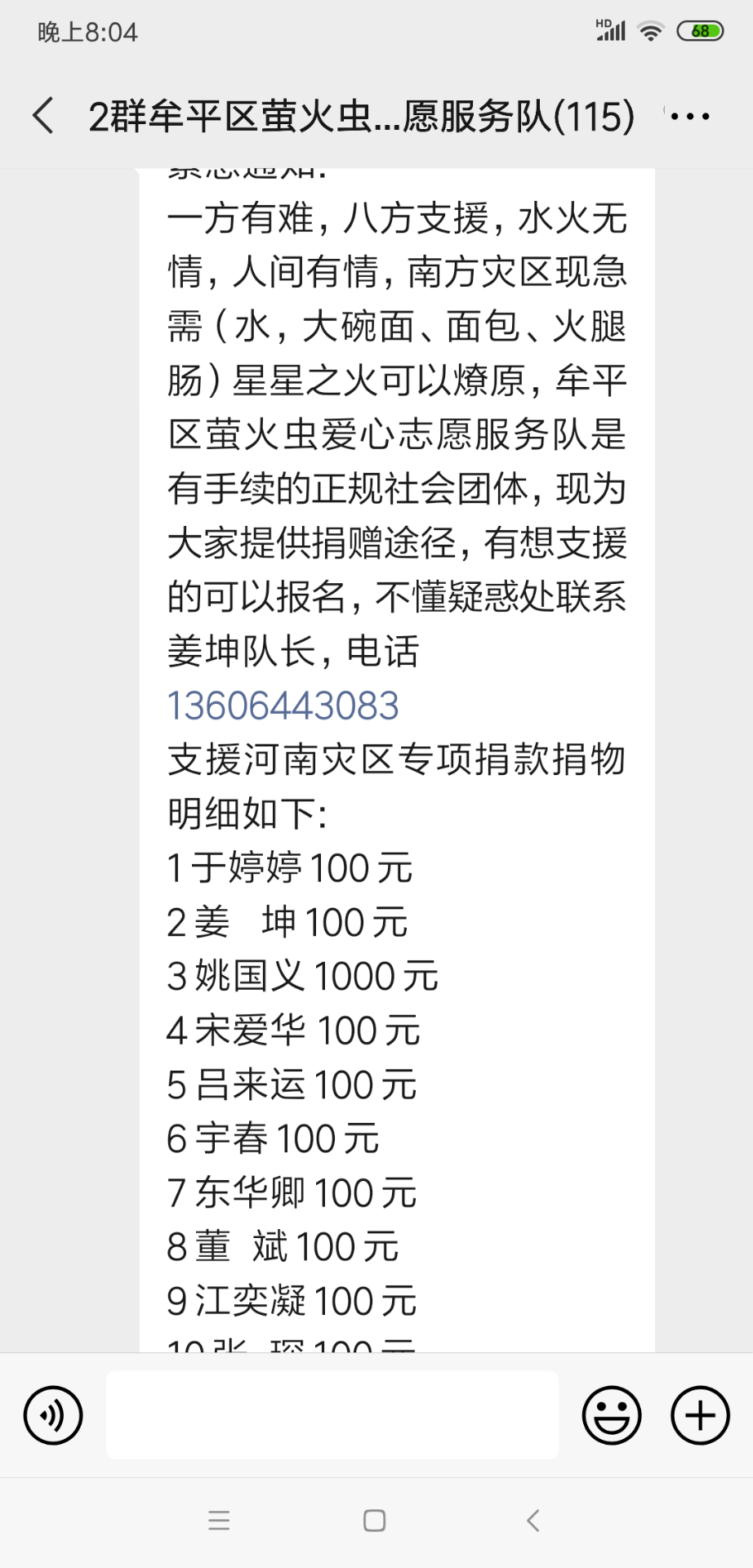Image resolution: width=753 pixels, height=1568 pixels.
Task: Switch to voice message input
Action: 53,1415
